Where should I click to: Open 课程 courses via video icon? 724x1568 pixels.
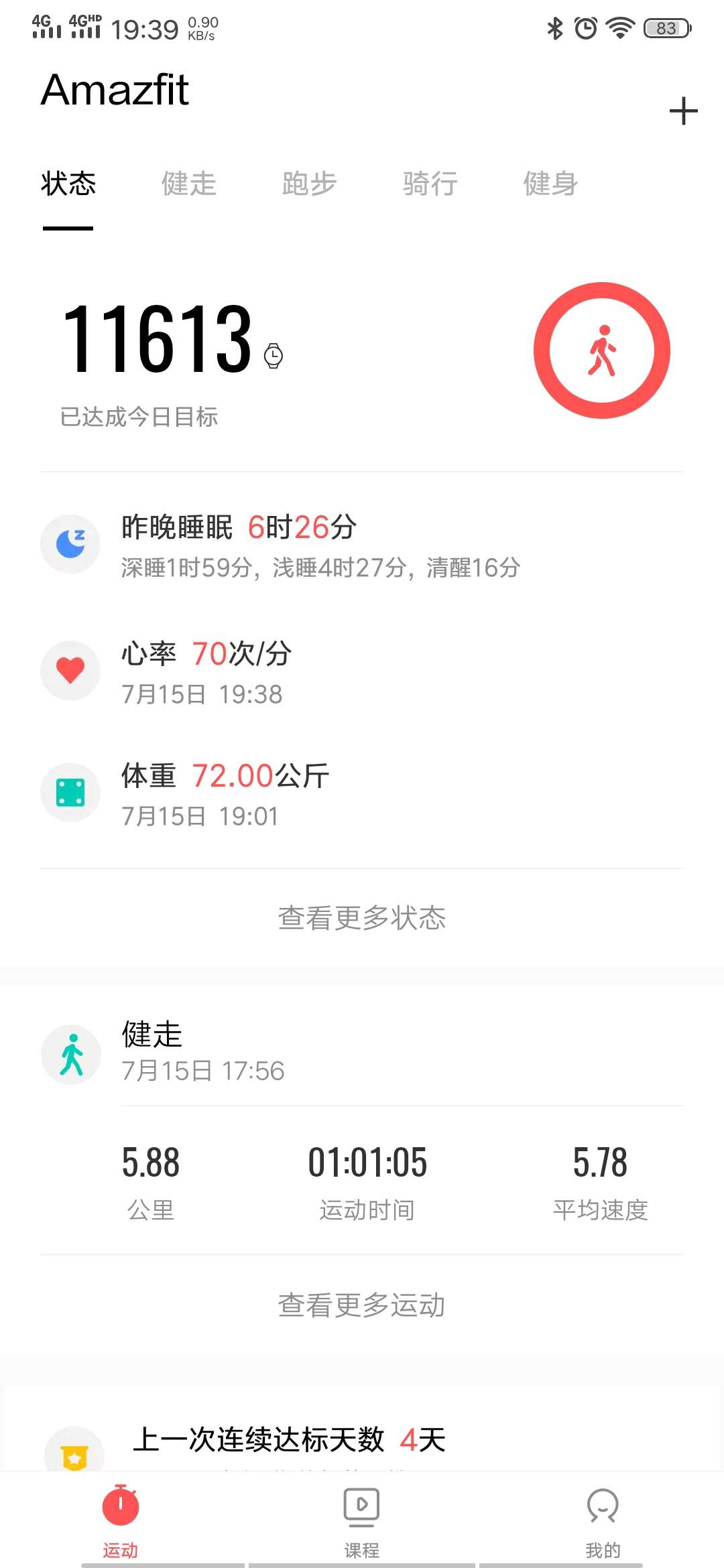click(x=361, y=1504)
